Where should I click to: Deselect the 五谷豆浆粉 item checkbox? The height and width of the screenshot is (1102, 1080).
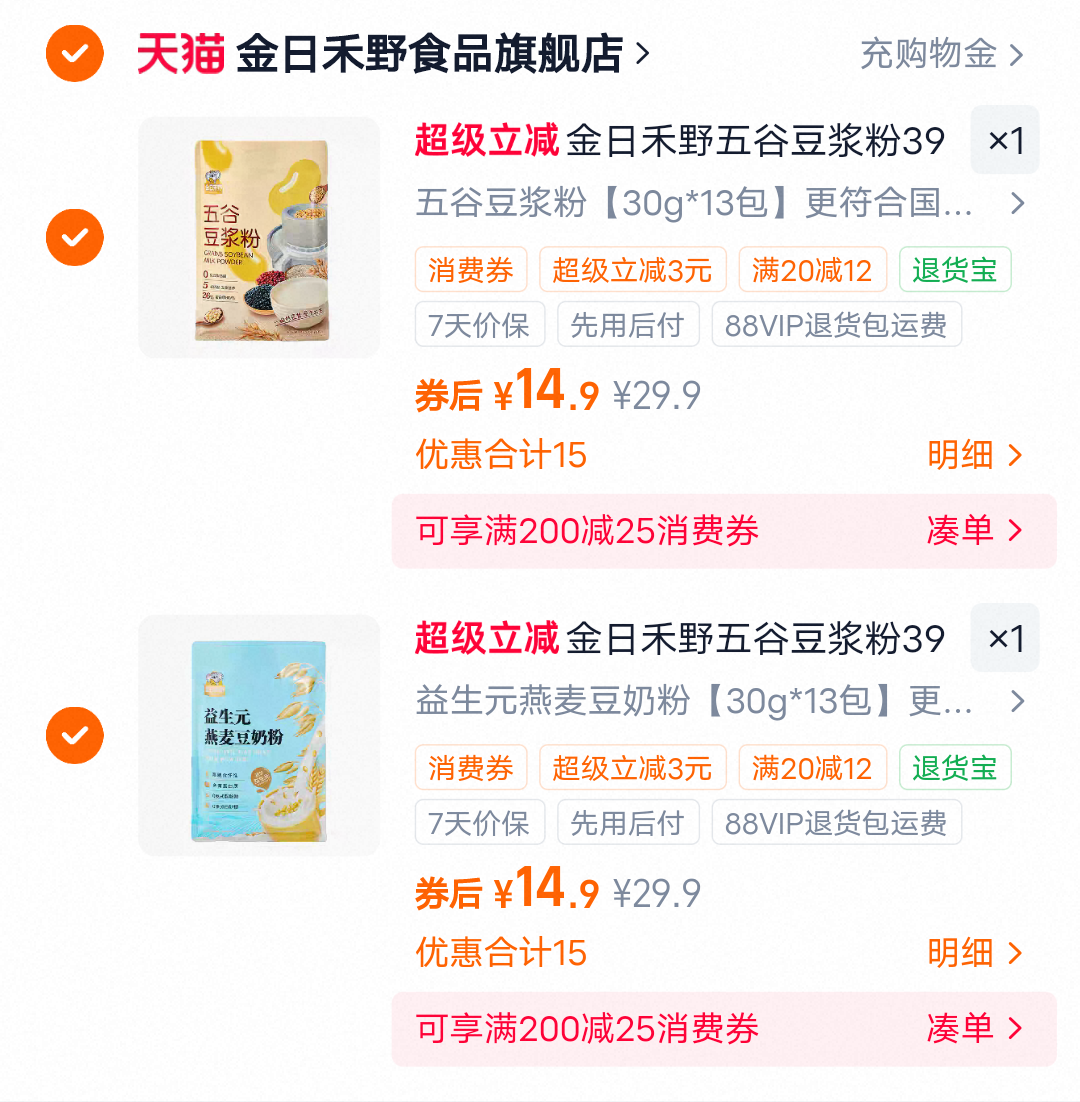75,237
